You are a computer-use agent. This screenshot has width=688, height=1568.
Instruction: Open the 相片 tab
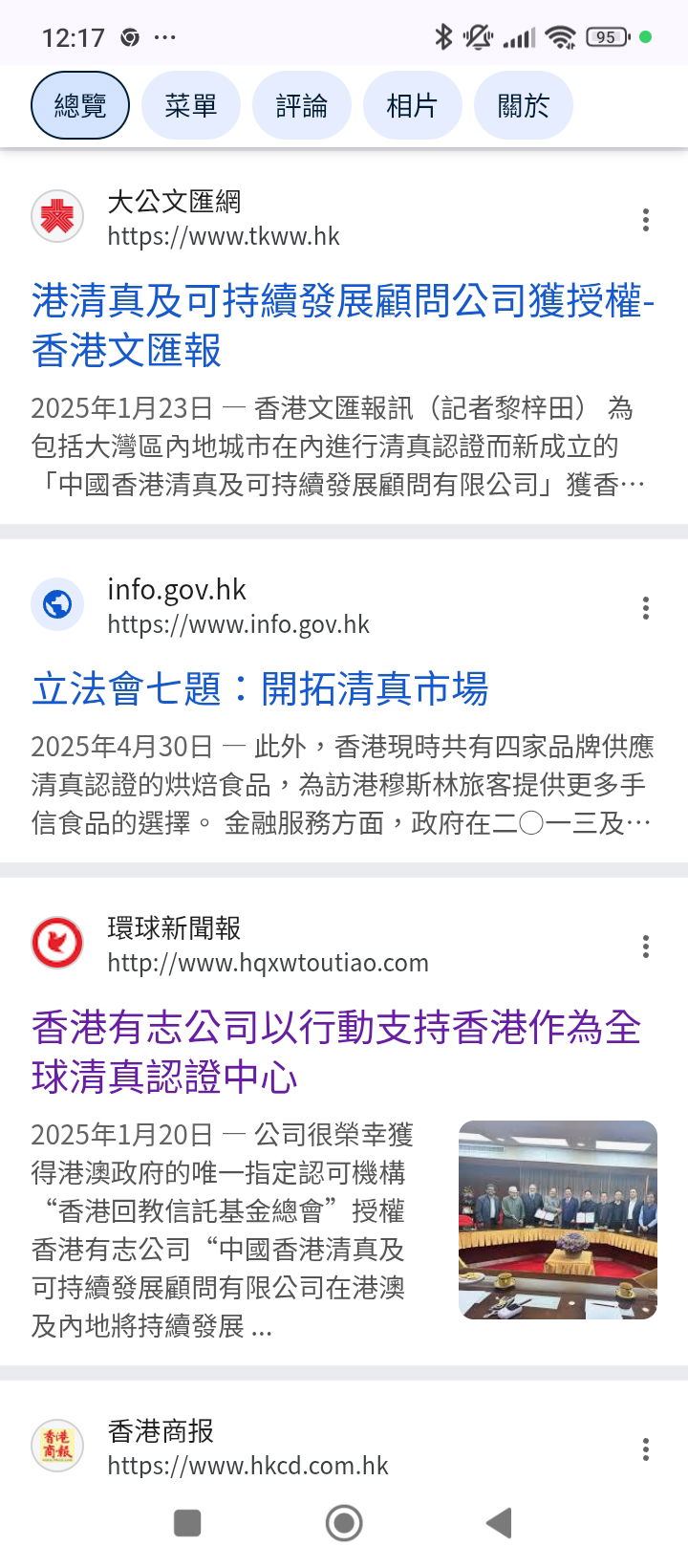413,105
